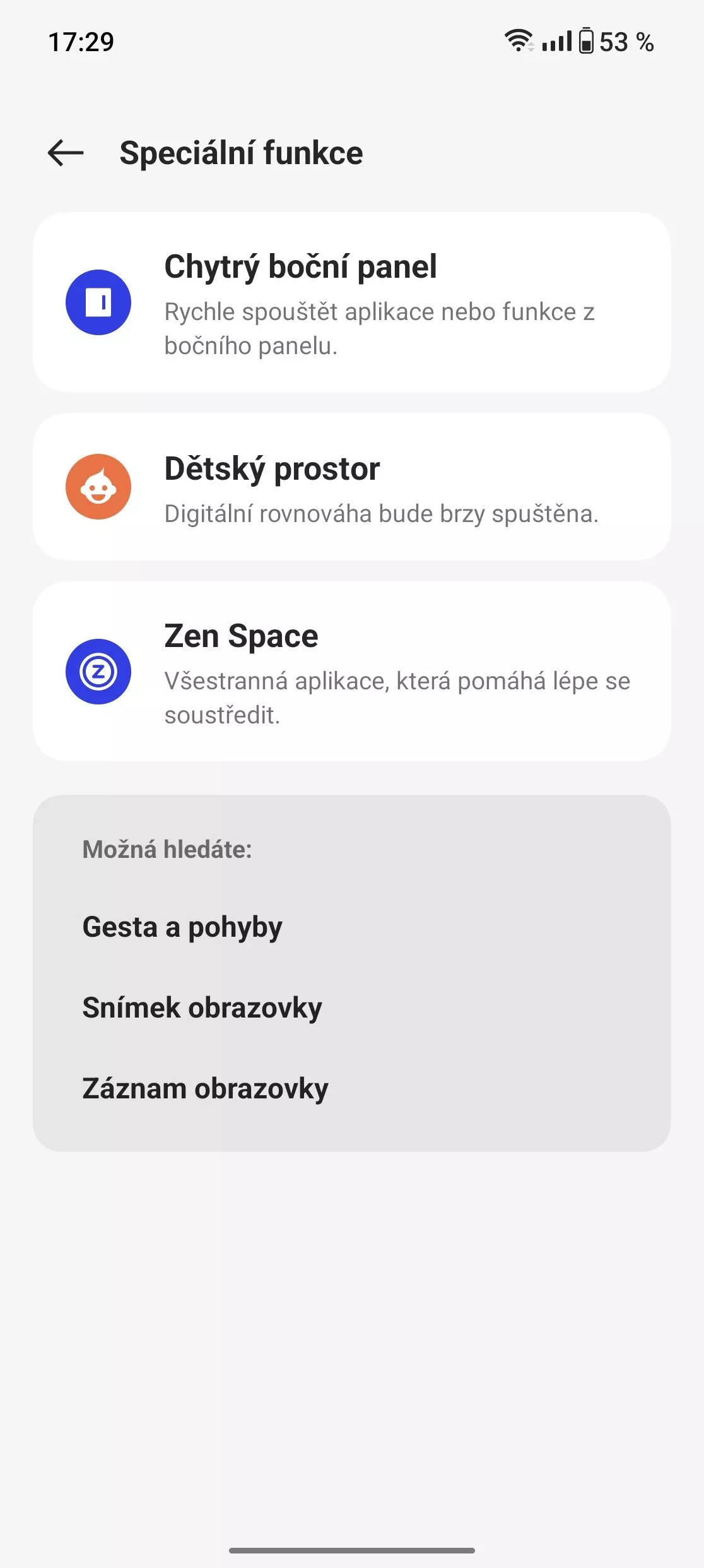The height and width of the screenshot is (1568, 704).
Task: Go back from Speciální funkce
Action: (x=66, y=153)
